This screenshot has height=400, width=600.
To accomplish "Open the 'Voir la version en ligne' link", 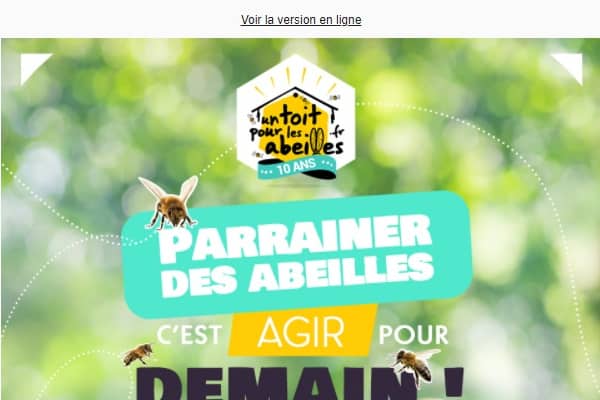I will (x=301, y=20).
